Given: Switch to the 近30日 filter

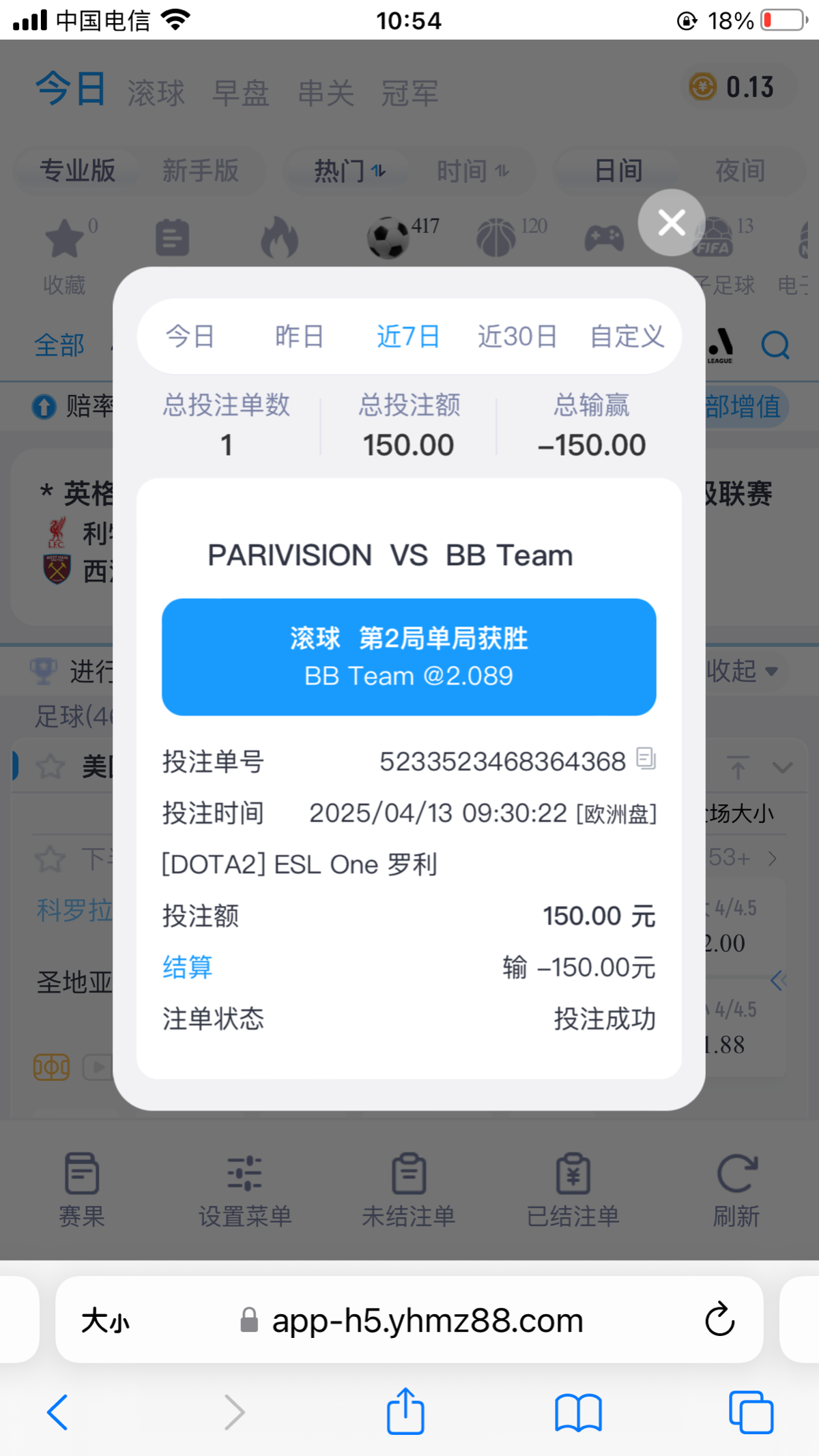Looking at the screenshot, I should point(517,336).
